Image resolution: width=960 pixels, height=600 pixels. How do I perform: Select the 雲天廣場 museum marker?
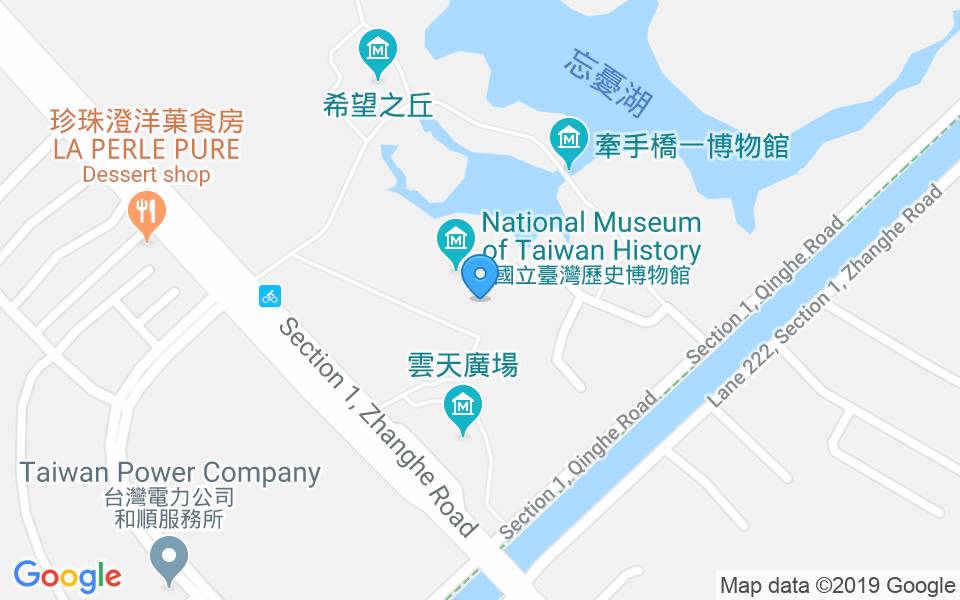(462, 407)
